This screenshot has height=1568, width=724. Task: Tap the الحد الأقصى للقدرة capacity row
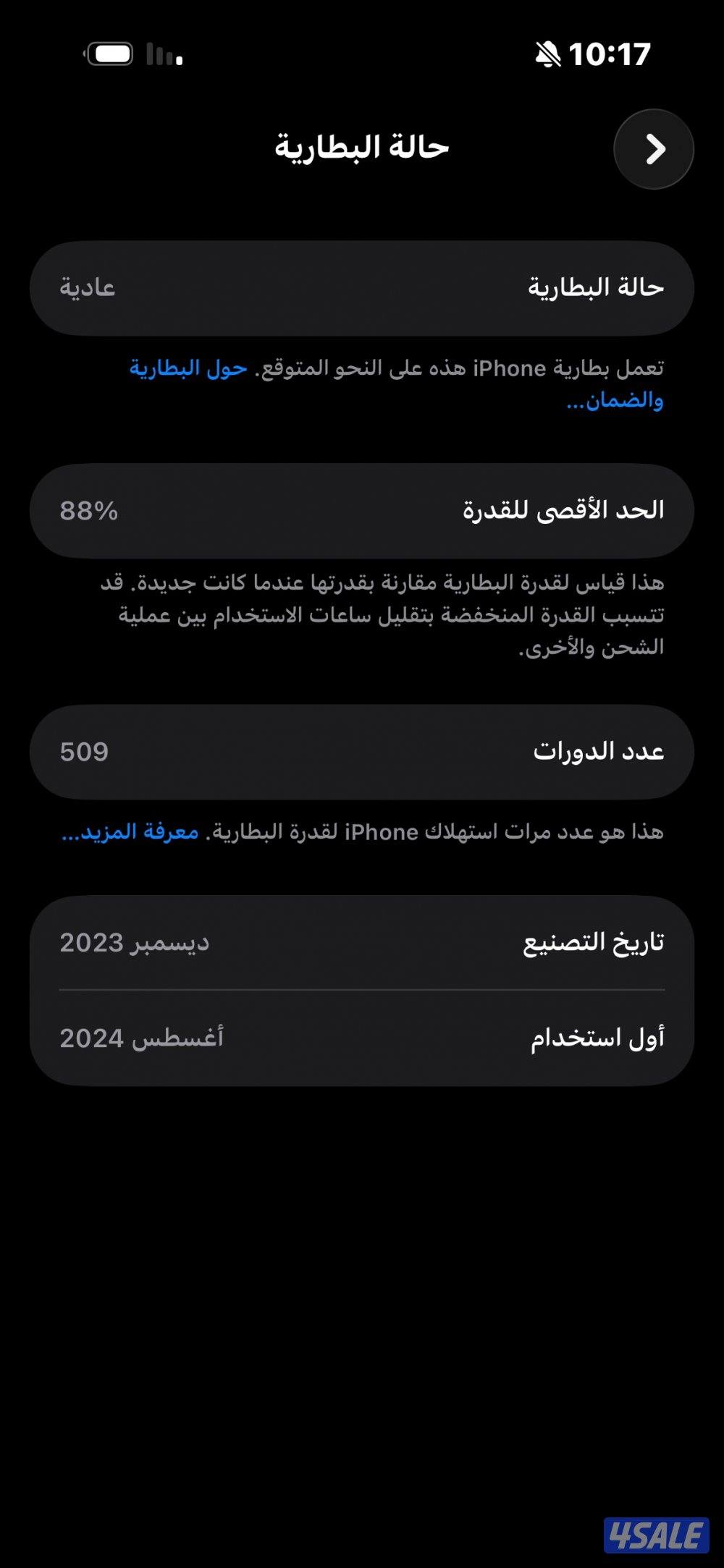click(362, 512)
